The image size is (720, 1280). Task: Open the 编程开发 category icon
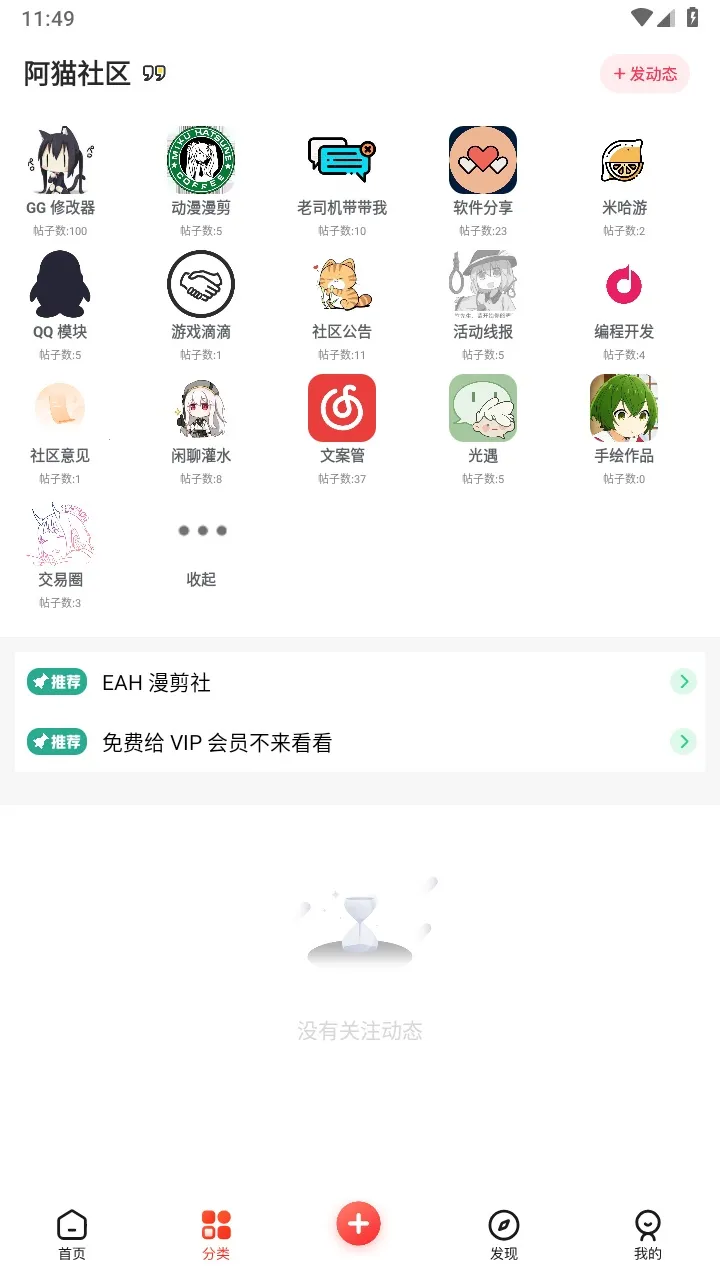pyautogui.click(x=624, y=283)
